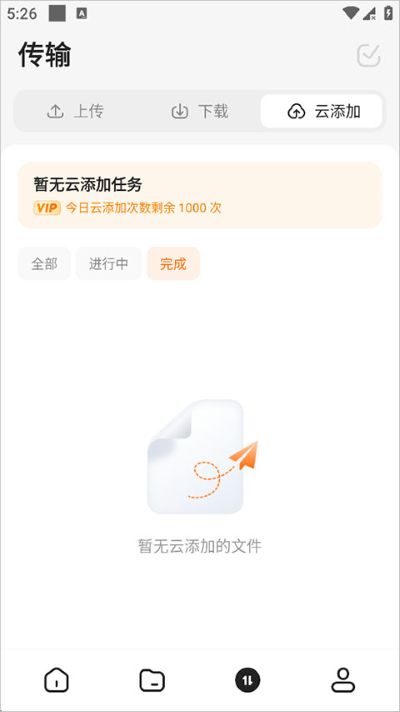Open the VIP cloud-add quota banner
The height and width of the screenshot is (712, 400).
(x=200, y=195)
